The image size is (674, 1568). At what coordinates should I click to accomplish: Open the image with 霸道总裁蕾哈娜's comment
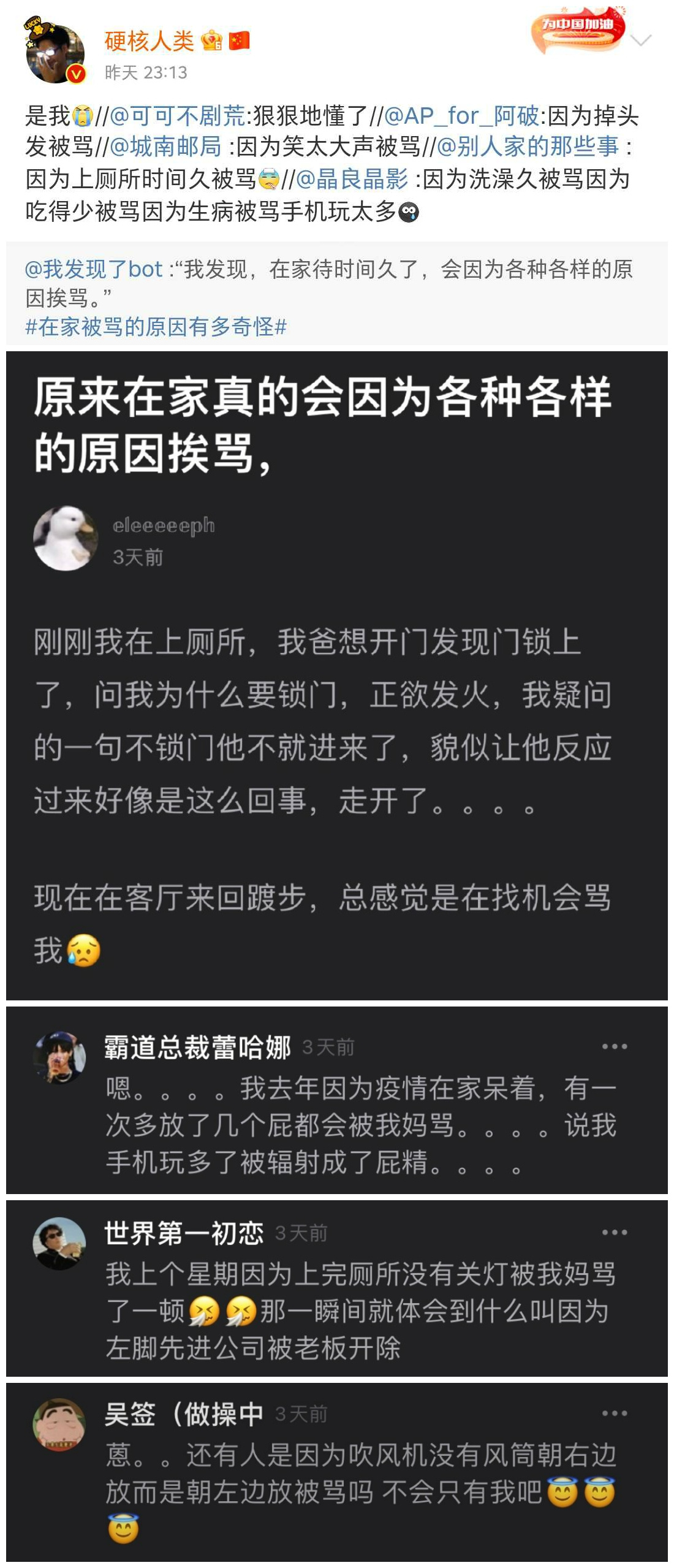336,1100
